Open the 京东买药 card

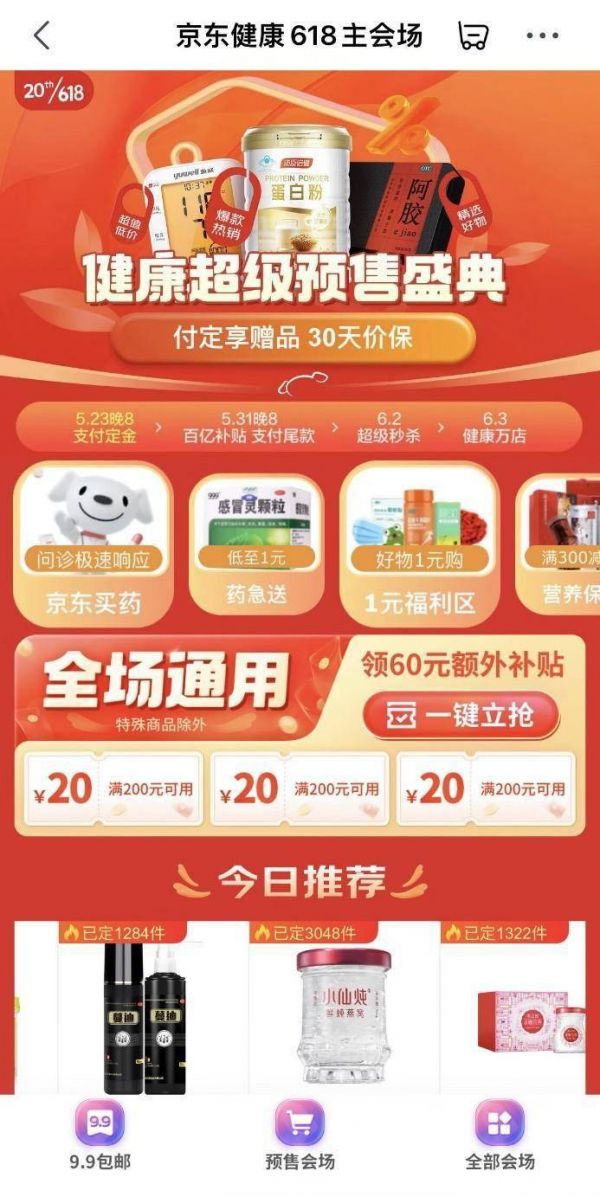(93, 545)
